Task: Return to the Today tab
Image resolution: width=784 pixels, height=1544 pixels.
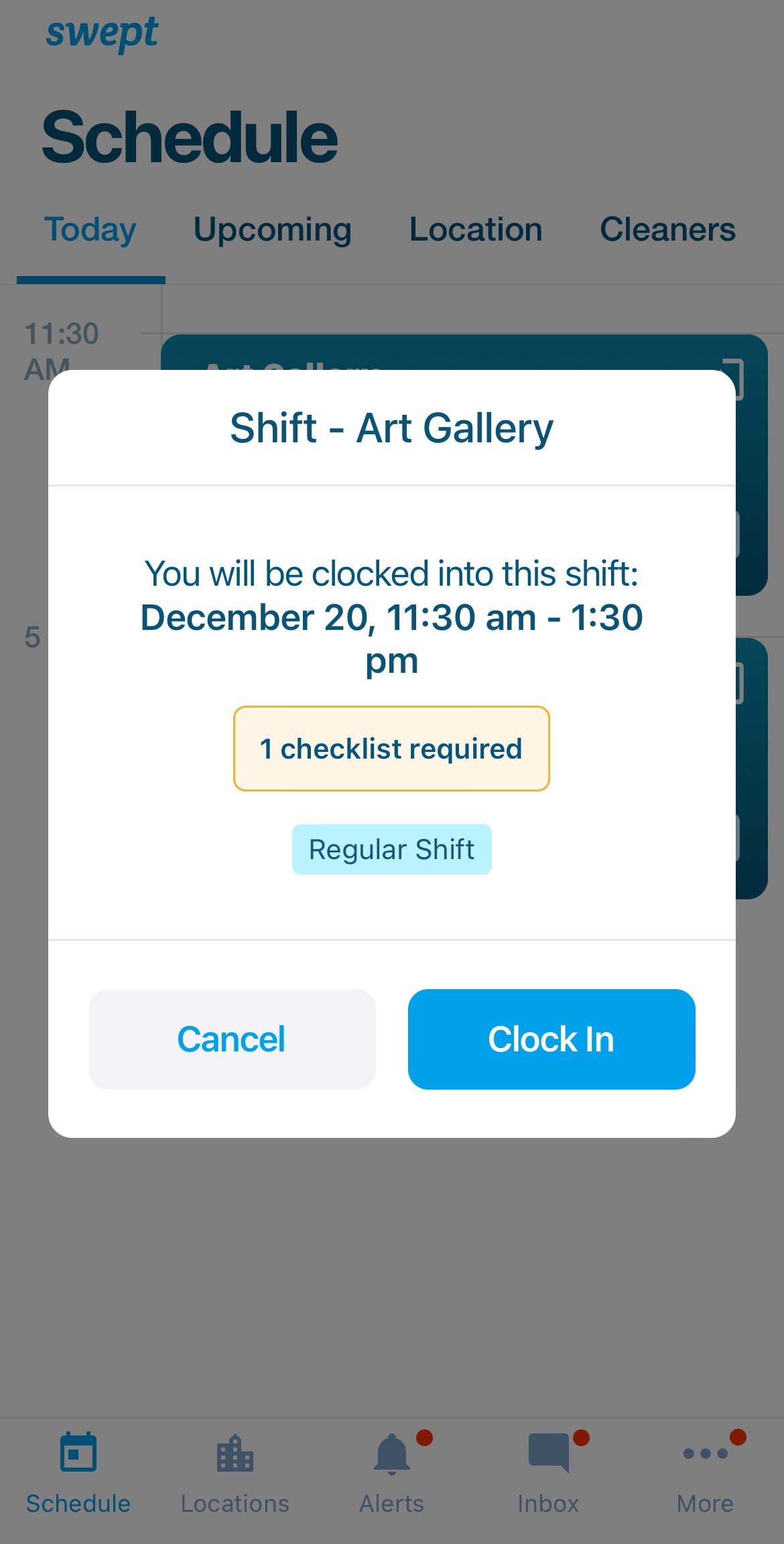Action: point(90,229)
